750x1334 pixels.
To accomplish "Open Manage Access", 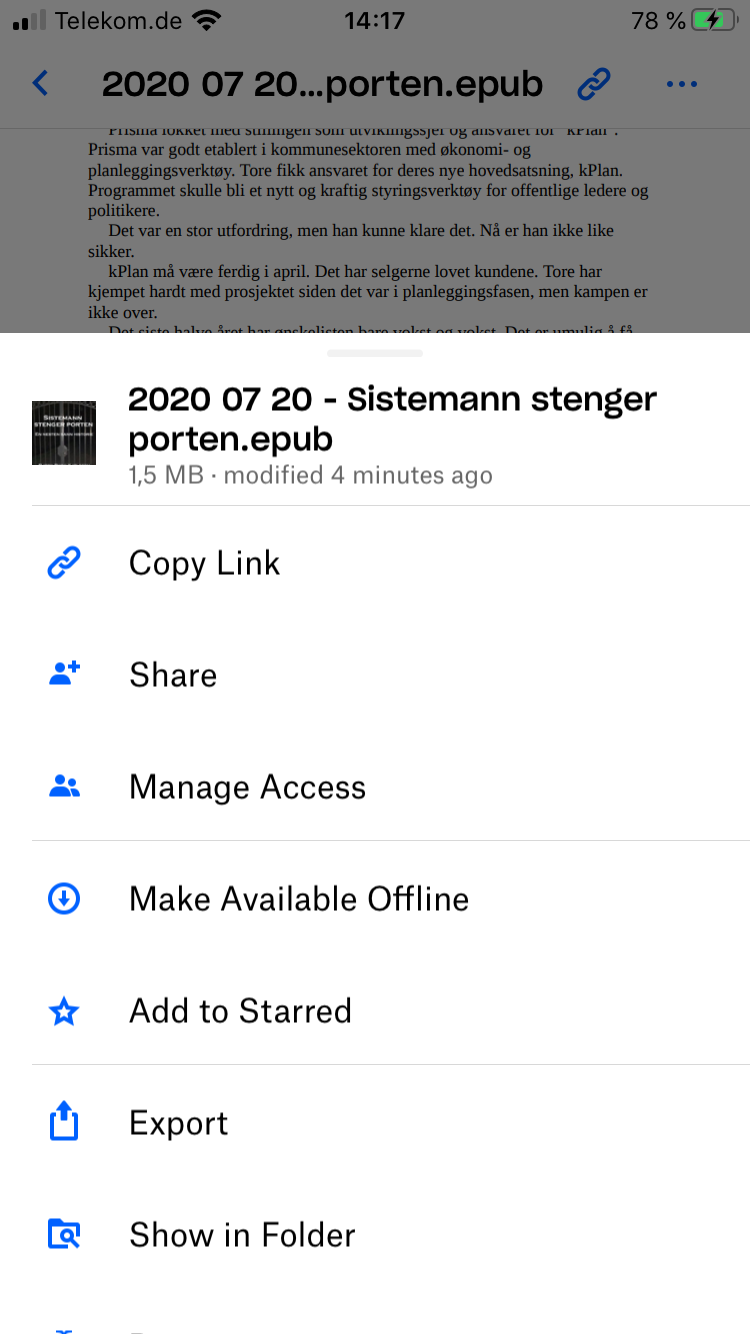I will (x=375, y=787).
